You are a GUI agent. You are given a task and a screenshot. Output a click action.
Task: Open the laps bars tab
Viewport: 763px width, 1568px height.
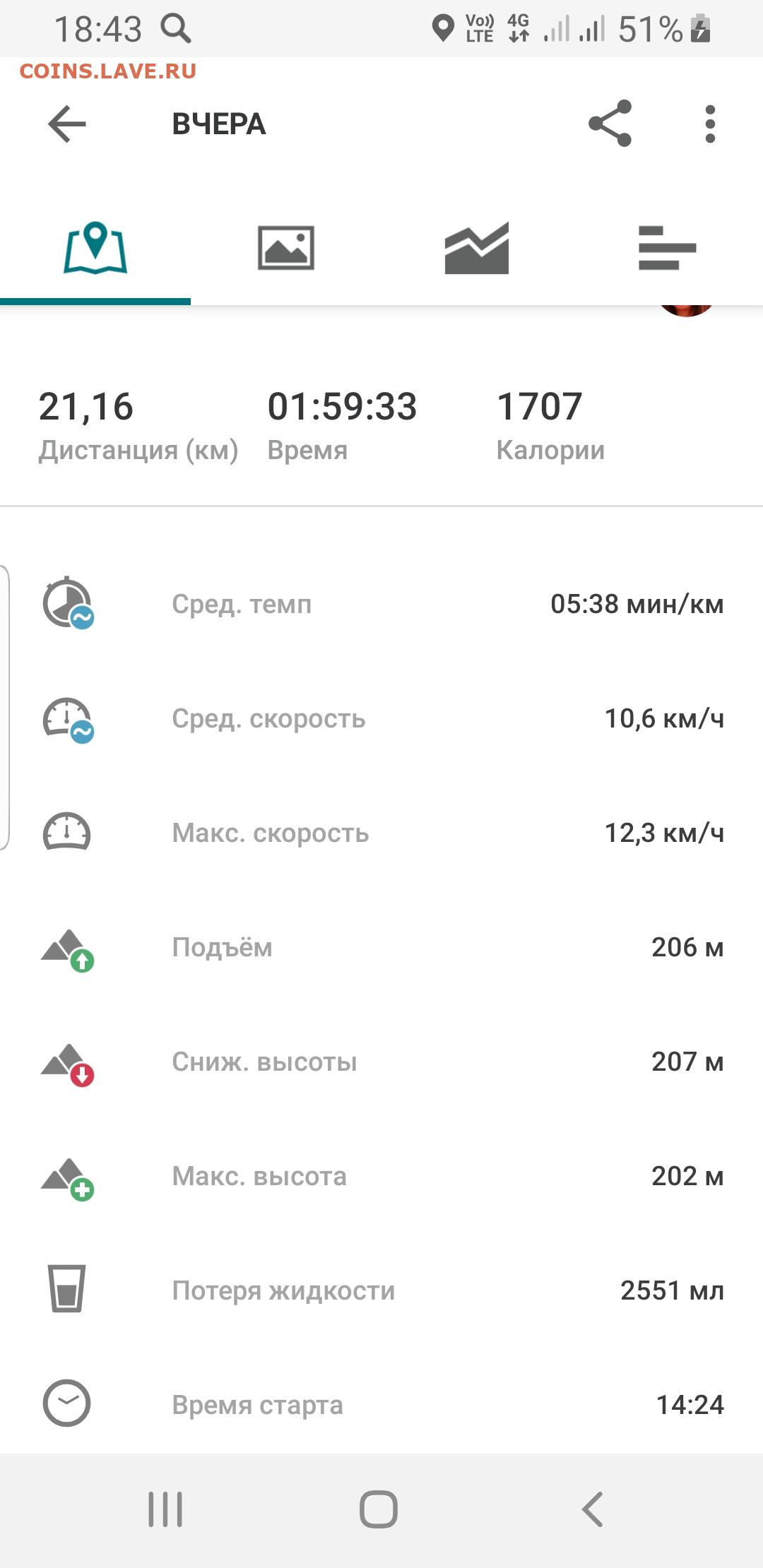click(x=668, y=248)
